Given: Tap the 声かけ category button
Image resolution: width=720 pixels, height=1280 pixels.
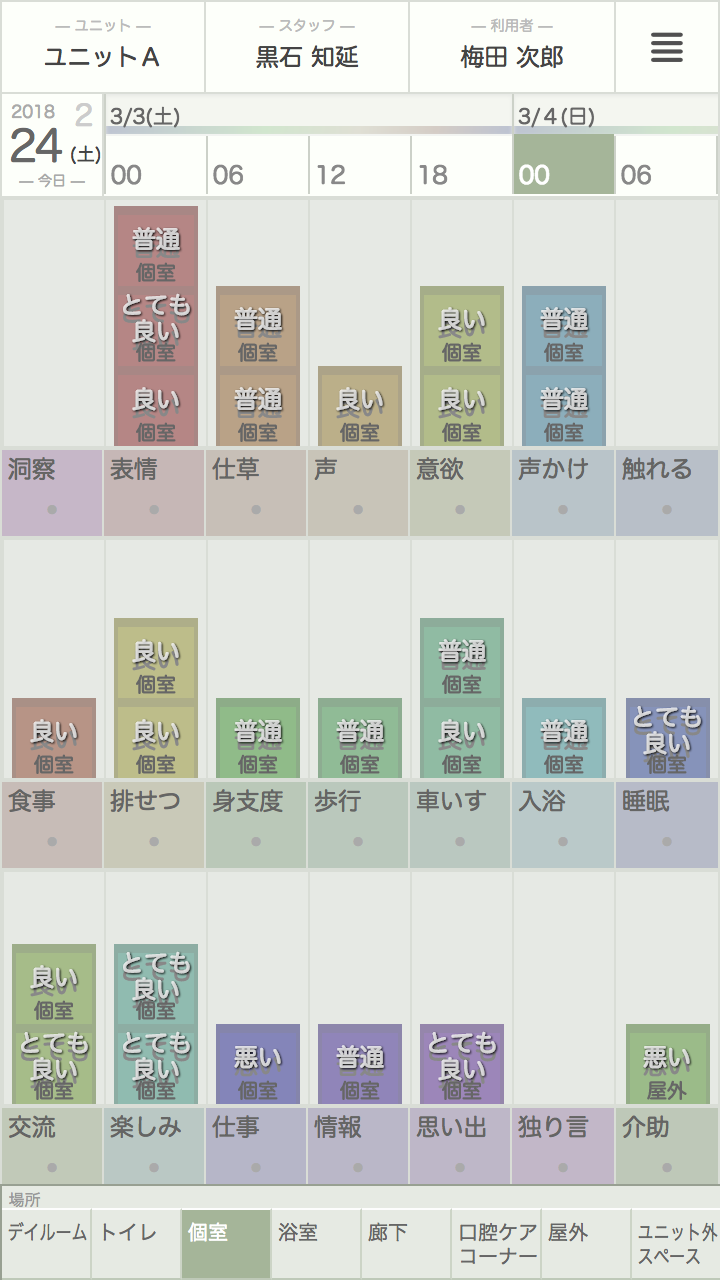Looking at the screenshot, I should [563, 492].
